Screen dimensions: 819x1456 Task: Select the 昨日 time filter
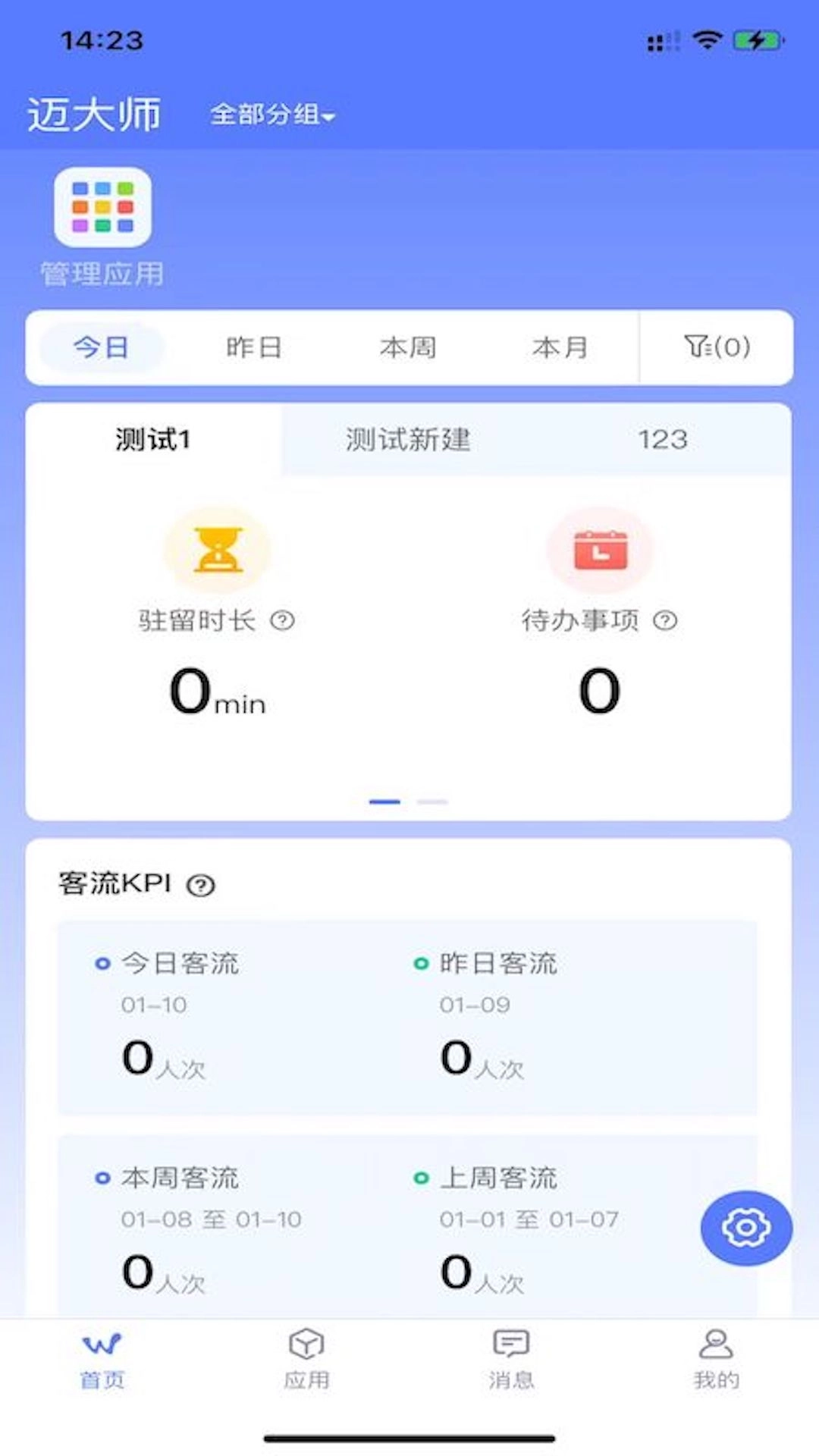coord(255,348)
